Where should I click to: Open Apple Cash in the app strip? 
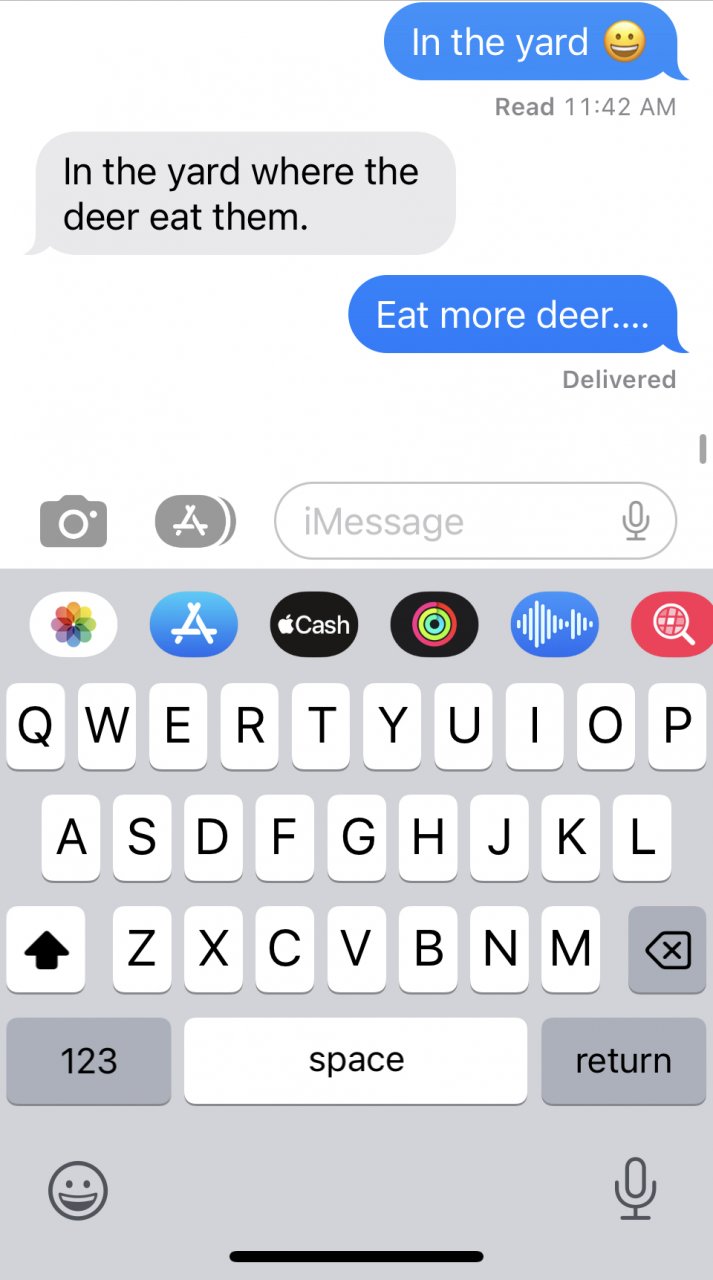coord(314,625)
